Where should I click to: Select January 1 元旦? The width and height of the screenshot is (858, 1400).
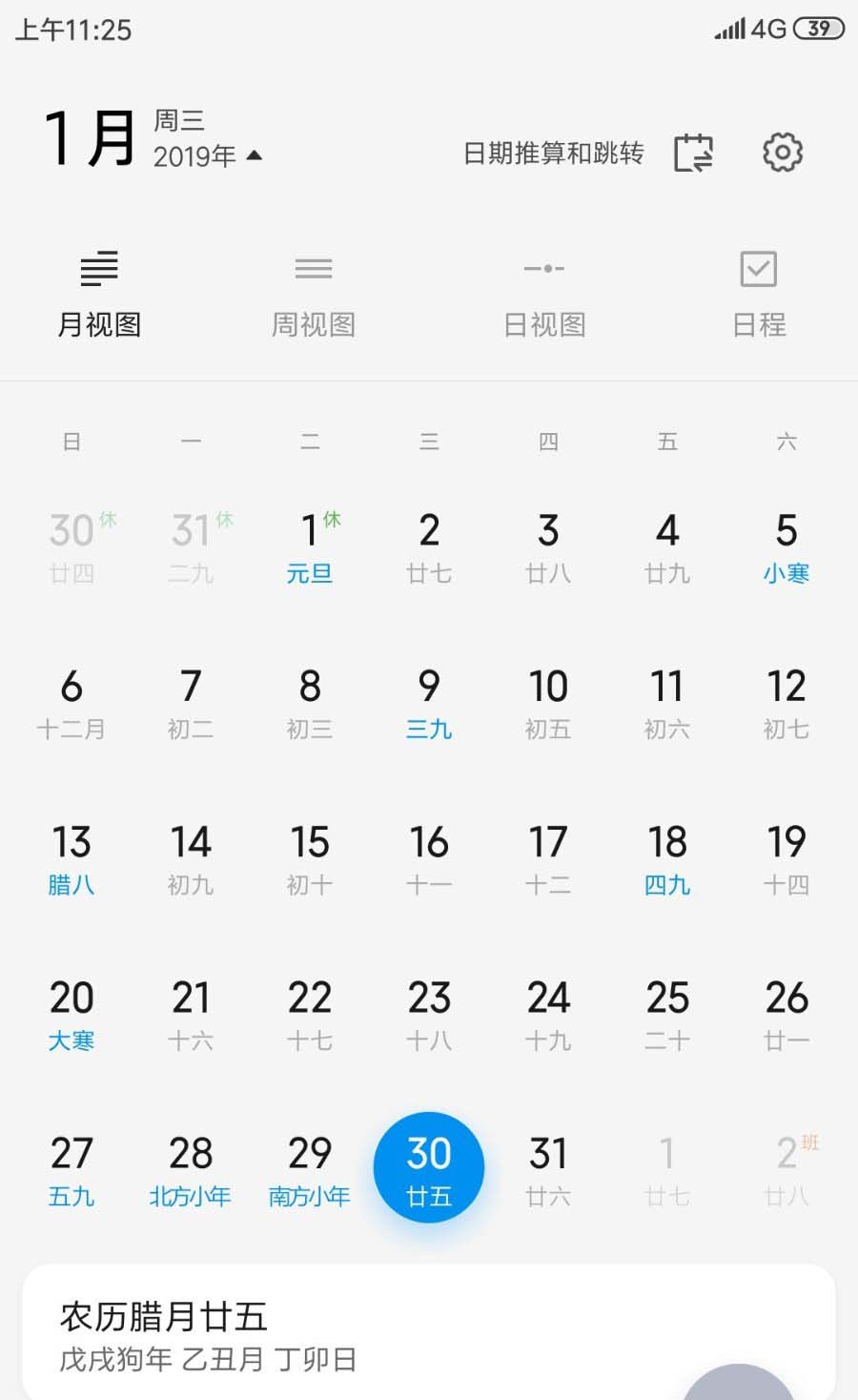[x=310, y=548]
